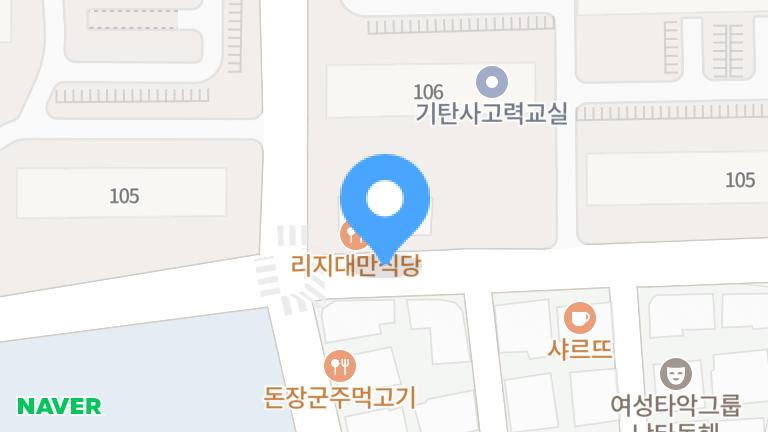The image size is (768, 432).
Task: Open the 기탄사고력교실 place marker
Action: point(491,81)
